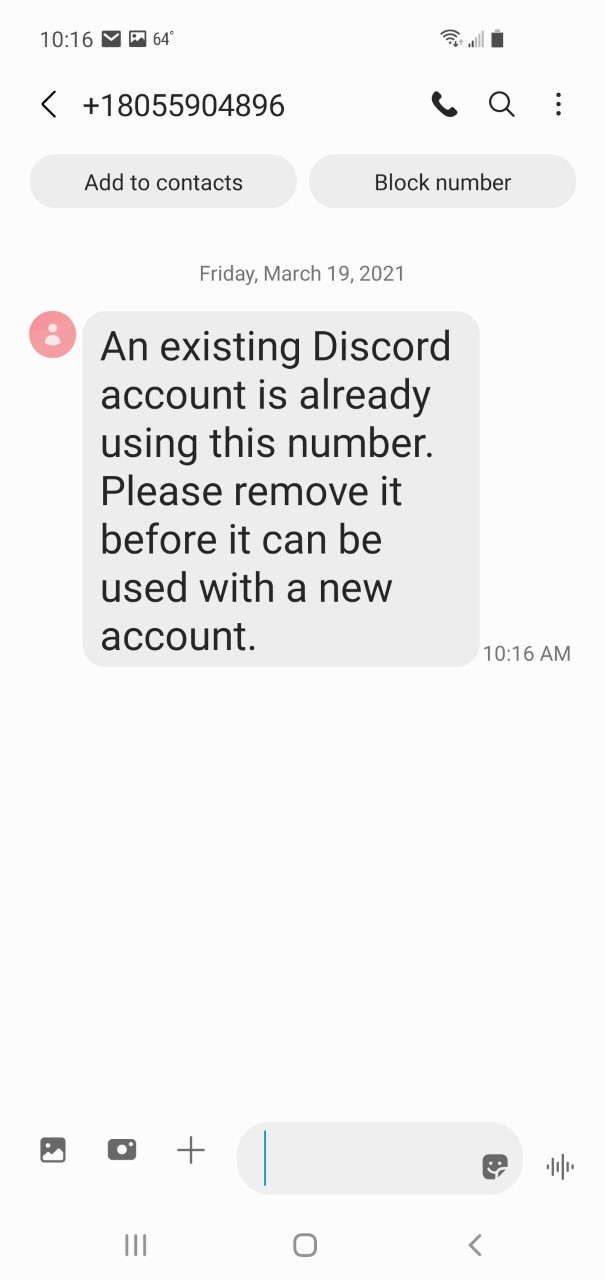The height and width of the screenshot is (1280, 606).
Task: Open the sender's pink contact avatar
Action: [x=53, y=335]
